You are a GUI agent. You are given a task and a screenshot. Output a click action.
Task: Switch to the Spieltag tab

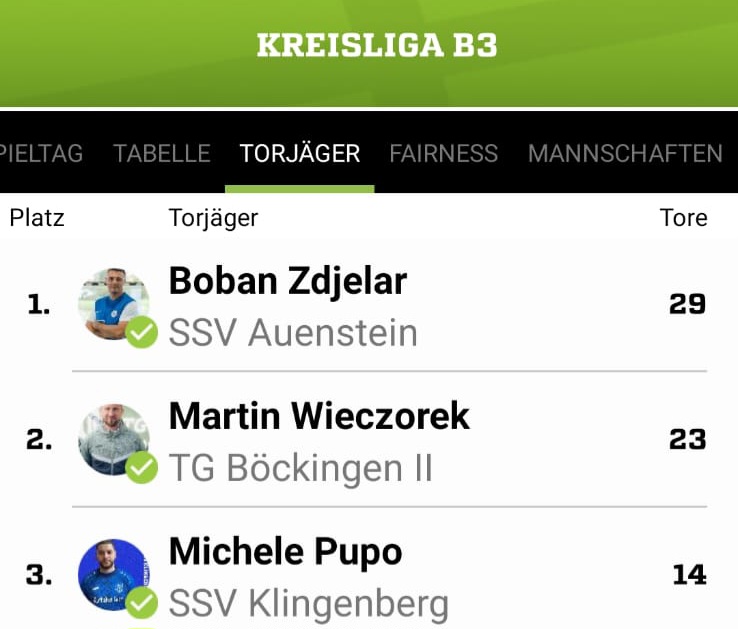click(41, 153)
